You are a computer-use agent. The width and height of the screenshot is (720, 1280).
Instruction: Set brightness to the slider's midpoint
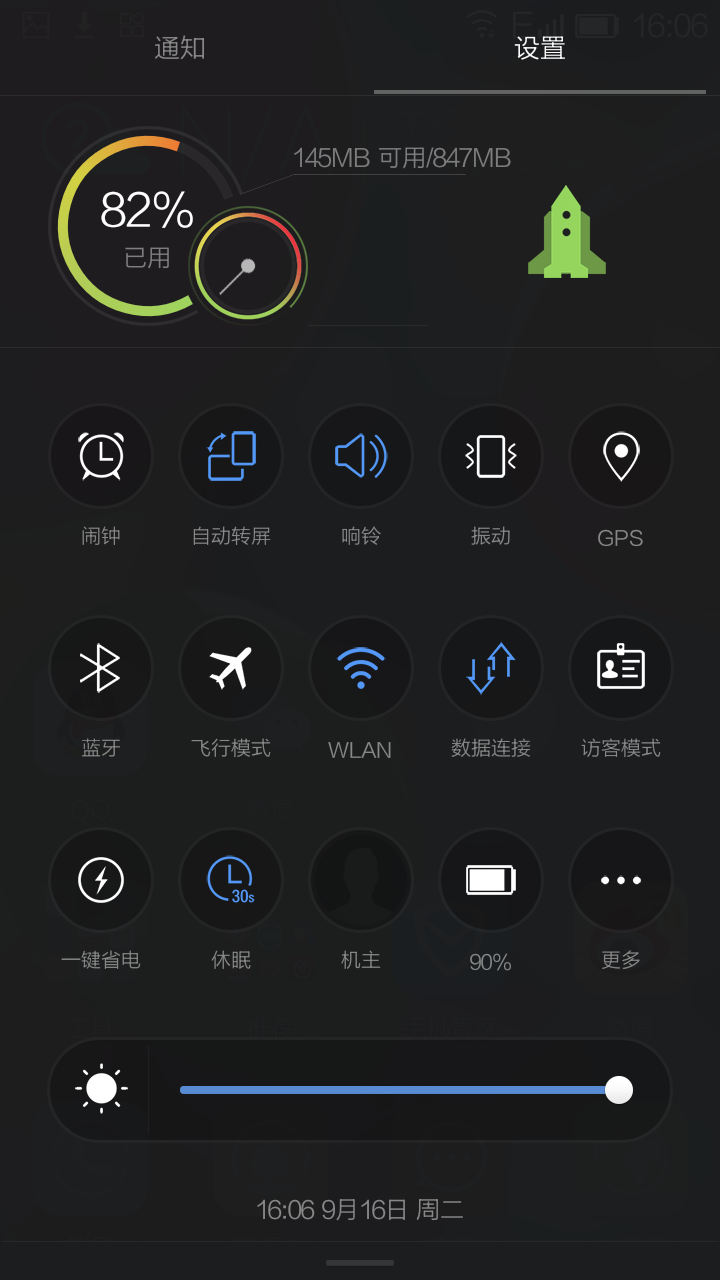coord(400,1089)
